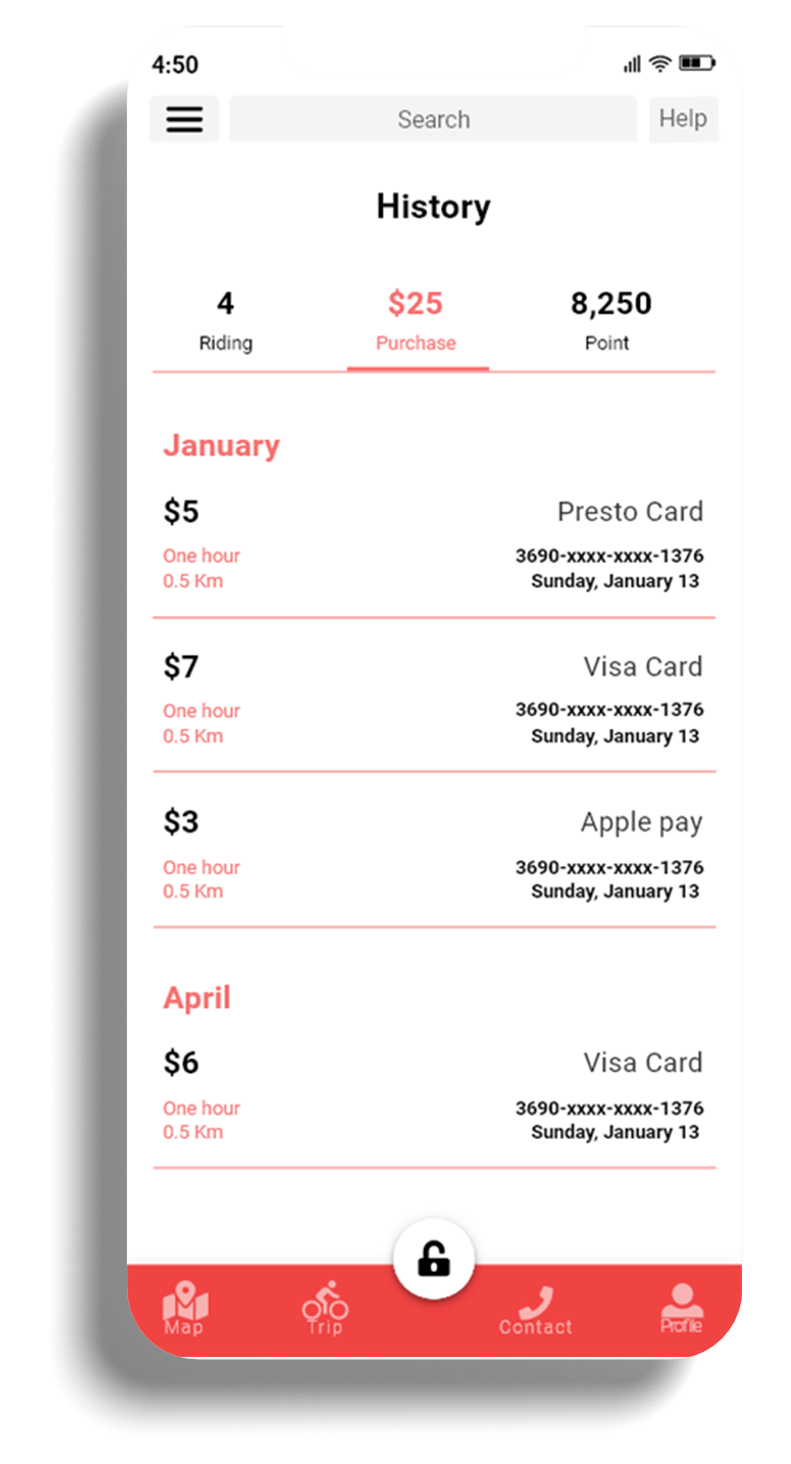
Task: Open the hamburger drawer menu
Action: [184, 119]
